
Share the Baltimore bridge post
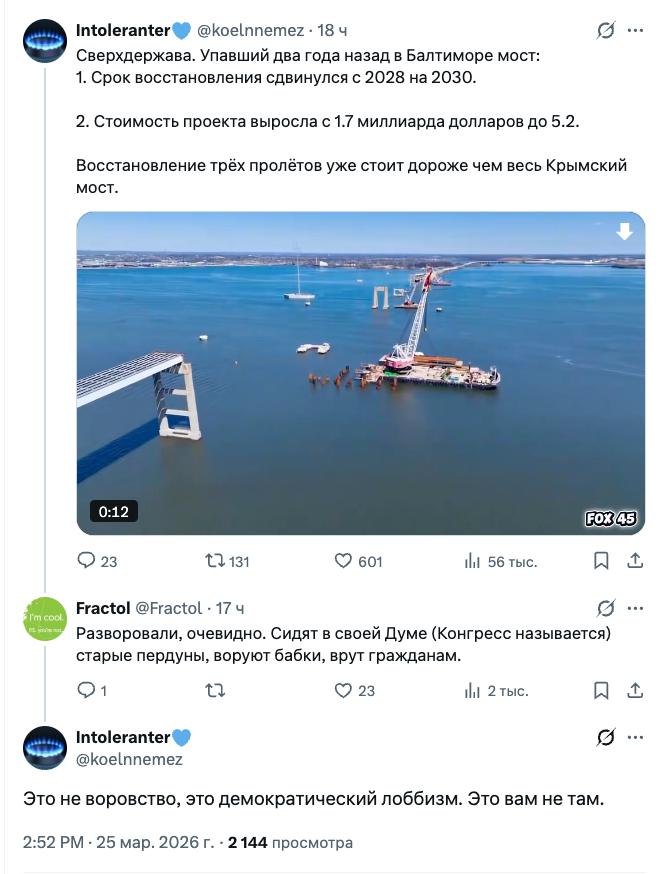pyautogui.click(x=635, y=561)
